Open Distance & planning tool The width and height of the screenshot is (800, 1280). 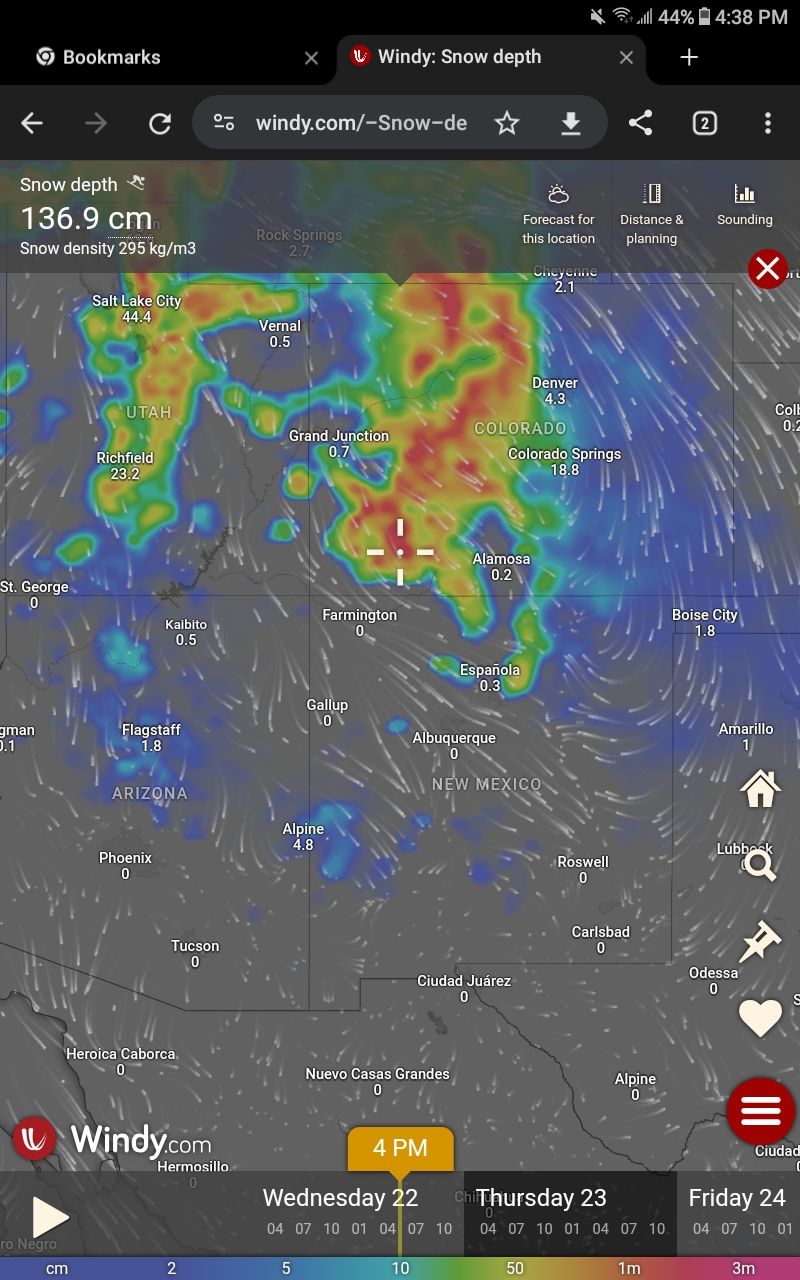pyautogui.click(x=651, y=215)
